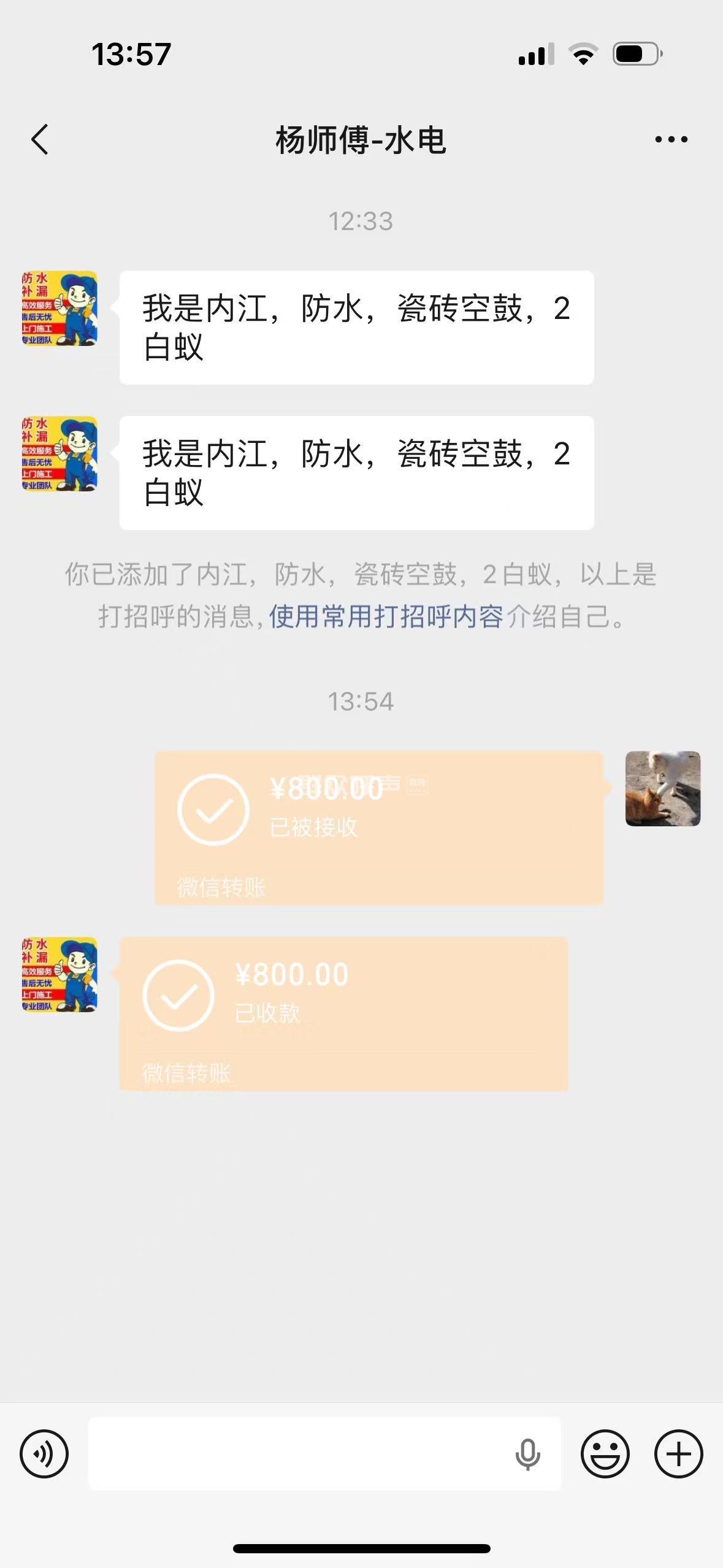
Task: View my cat avatar profile
Action: [662, 788]
